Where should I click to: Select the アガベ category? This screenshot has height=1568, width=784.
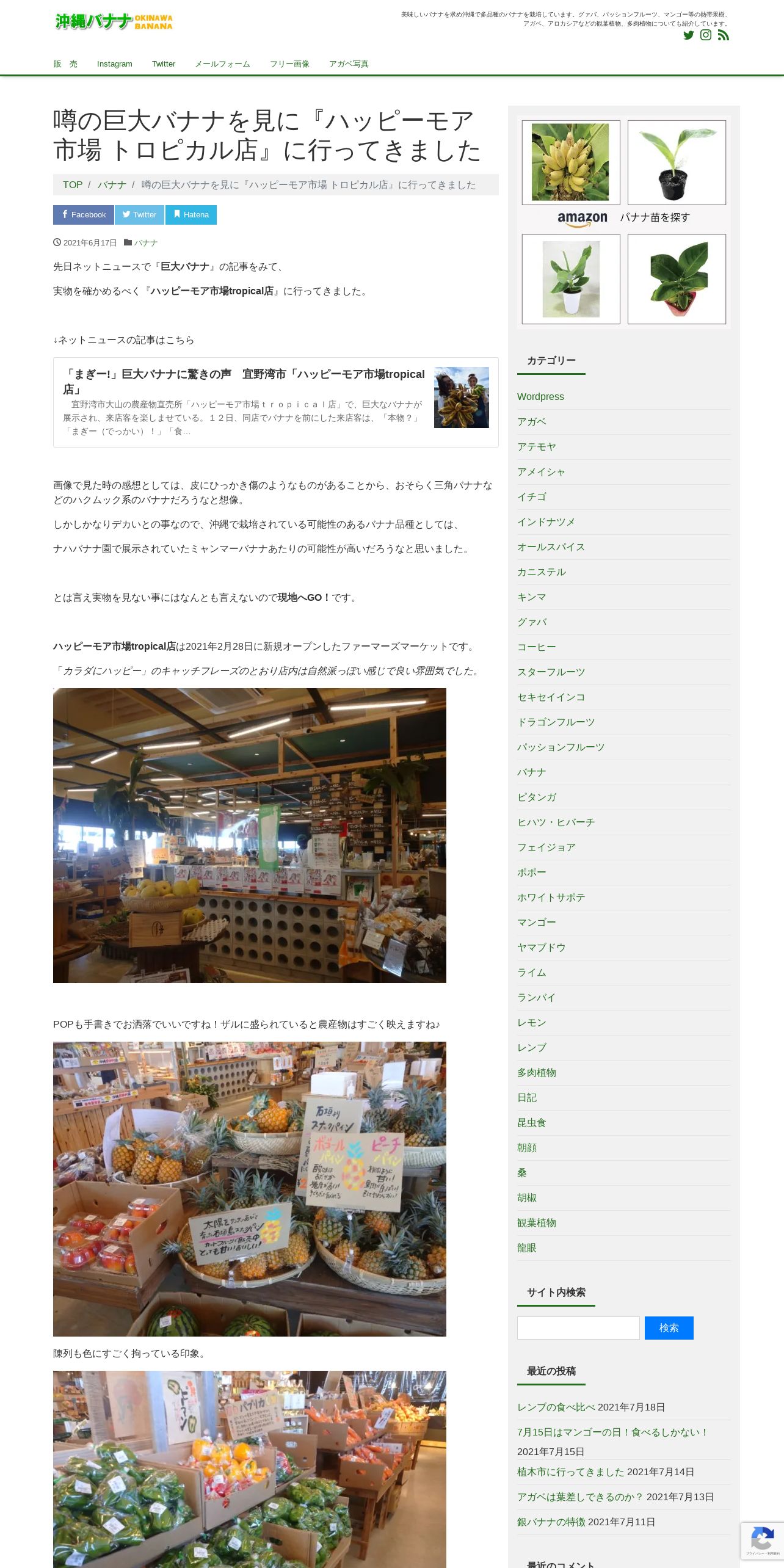(x=532, y=422)
